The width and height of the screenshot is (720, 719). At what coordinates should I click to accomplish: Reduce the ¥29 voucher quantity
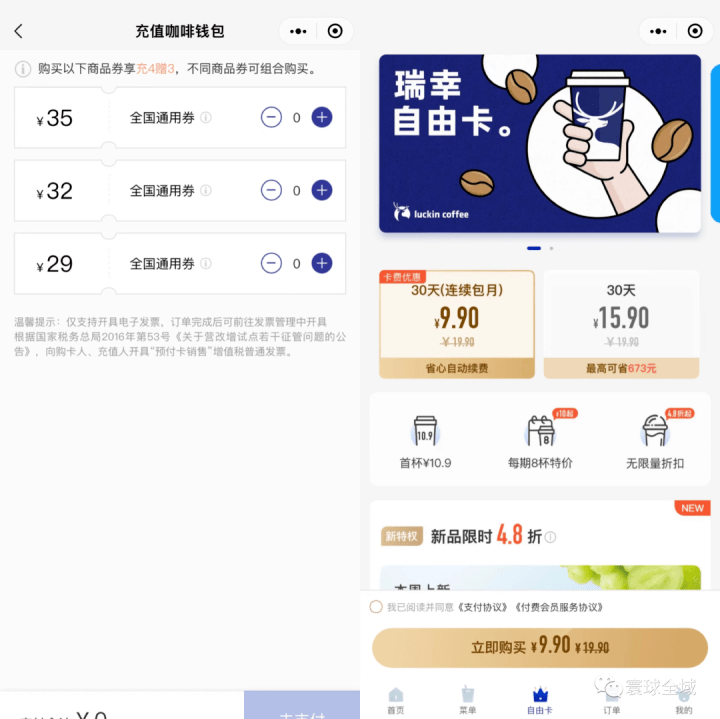click(271, 263)
